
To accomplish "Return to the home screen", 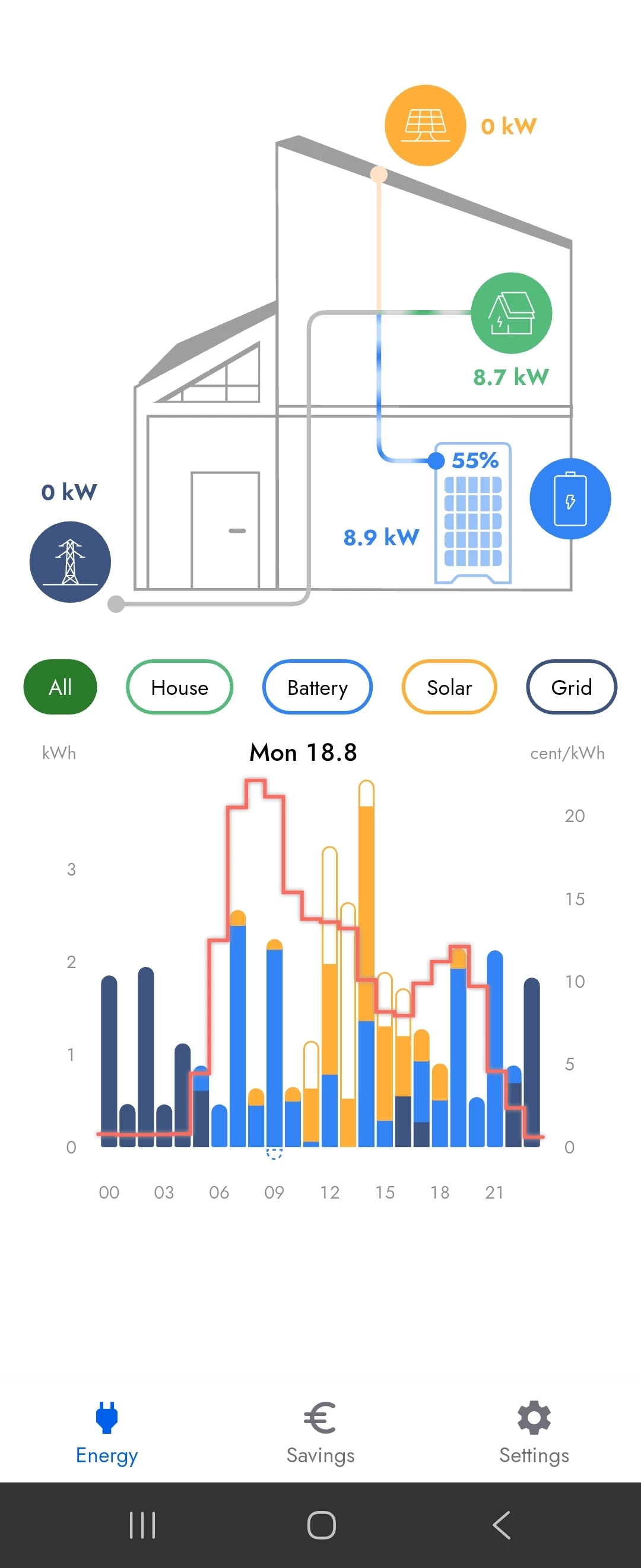I will pyautogui.click(x=321, y=1525).
